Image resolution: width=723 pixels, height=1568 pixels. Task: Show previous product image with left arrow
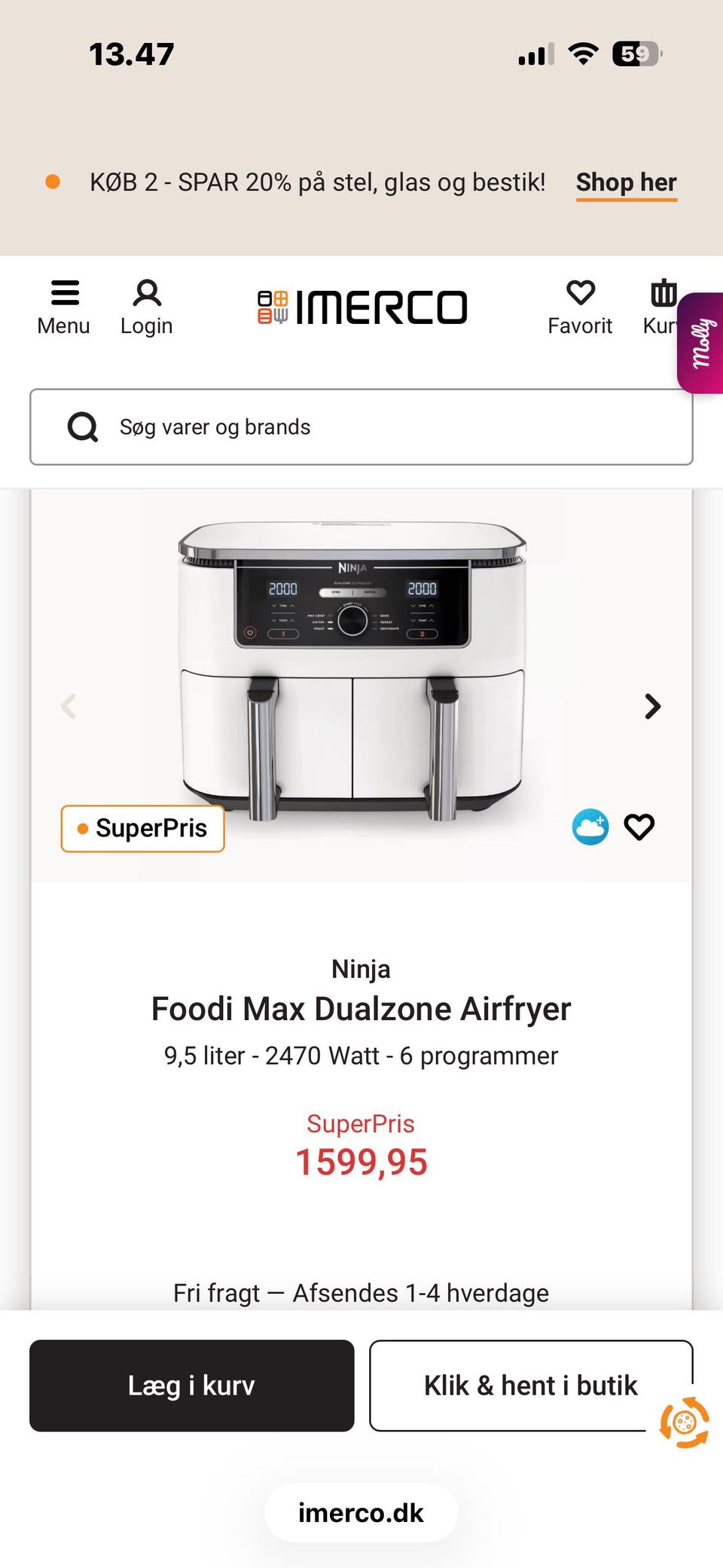coord(69,706)
